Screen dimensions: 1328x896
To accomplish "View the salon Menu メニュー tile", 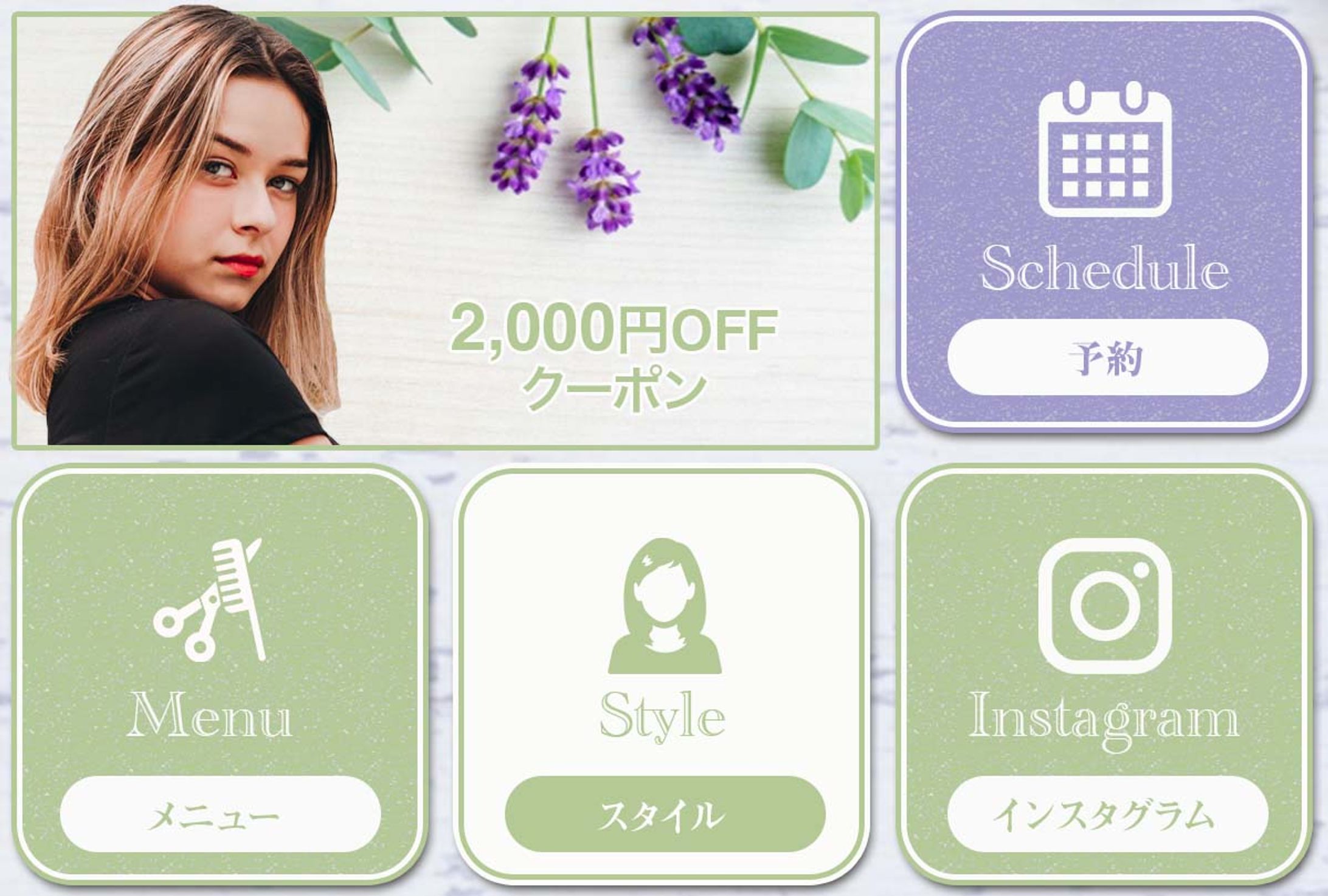I will tap(220, 675).
